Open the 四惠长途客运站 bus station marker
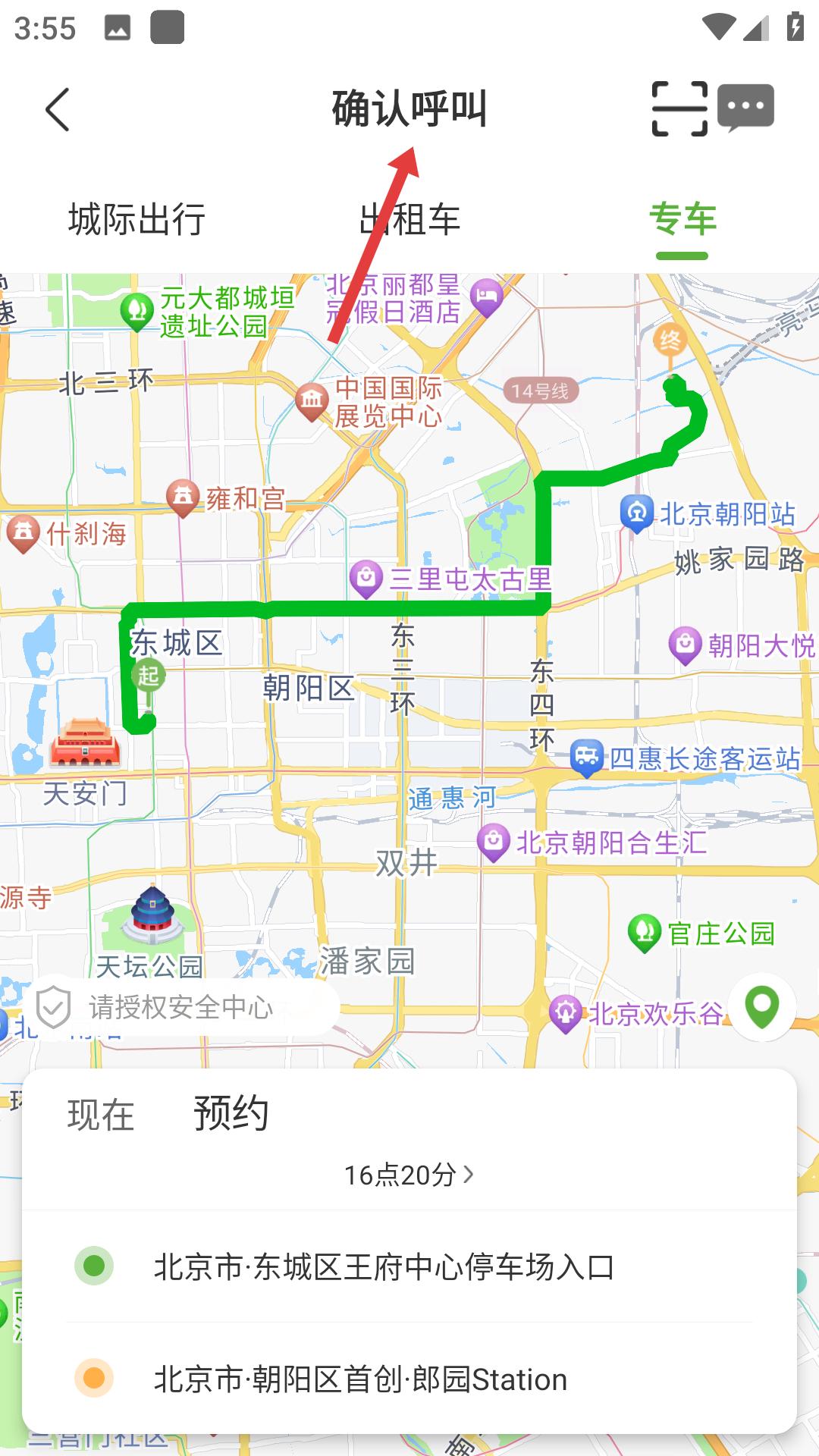 coord(585,758)
